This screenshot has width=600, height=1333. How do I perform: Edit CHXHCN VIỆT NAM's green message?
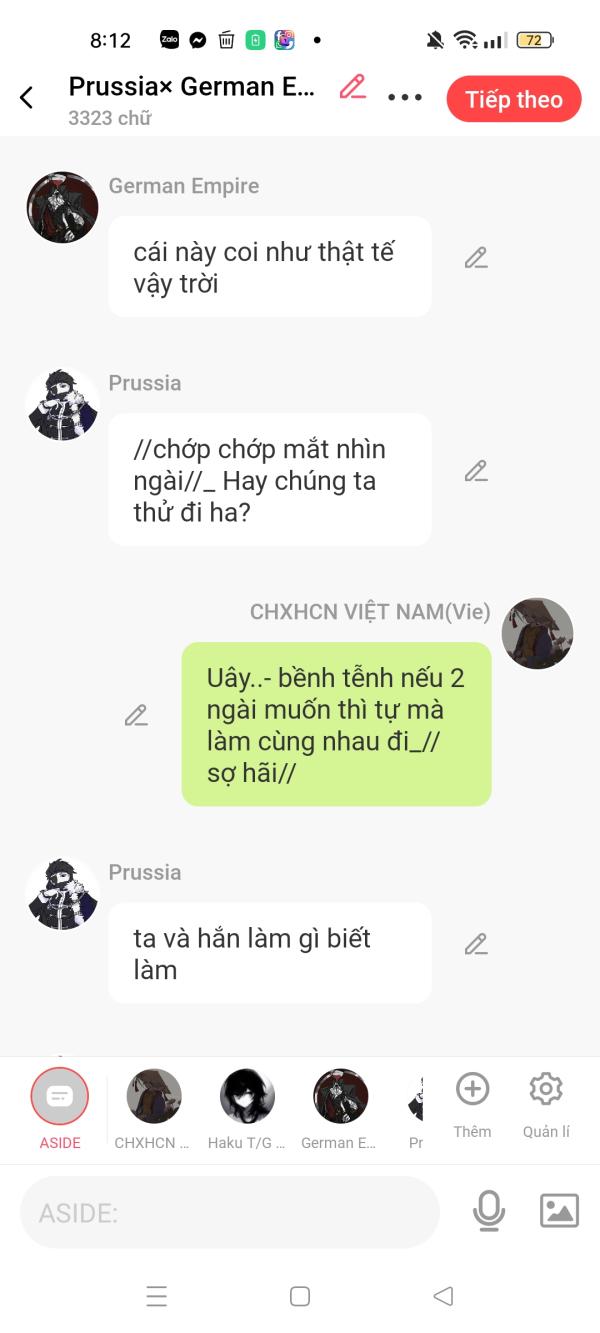pyautogui.click(x=136, y=715)
